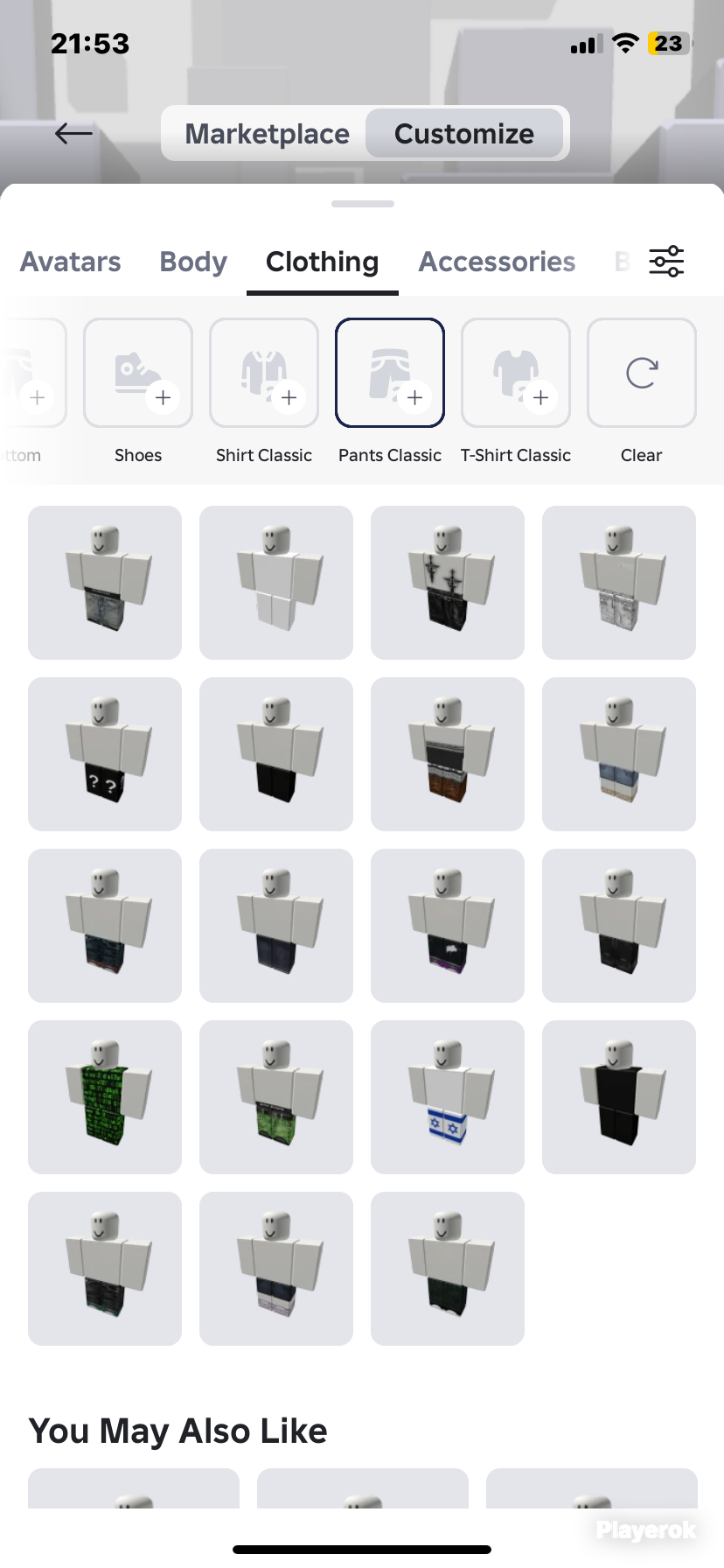
Task: Switch to the Marketplace segment
Action: 267,134
